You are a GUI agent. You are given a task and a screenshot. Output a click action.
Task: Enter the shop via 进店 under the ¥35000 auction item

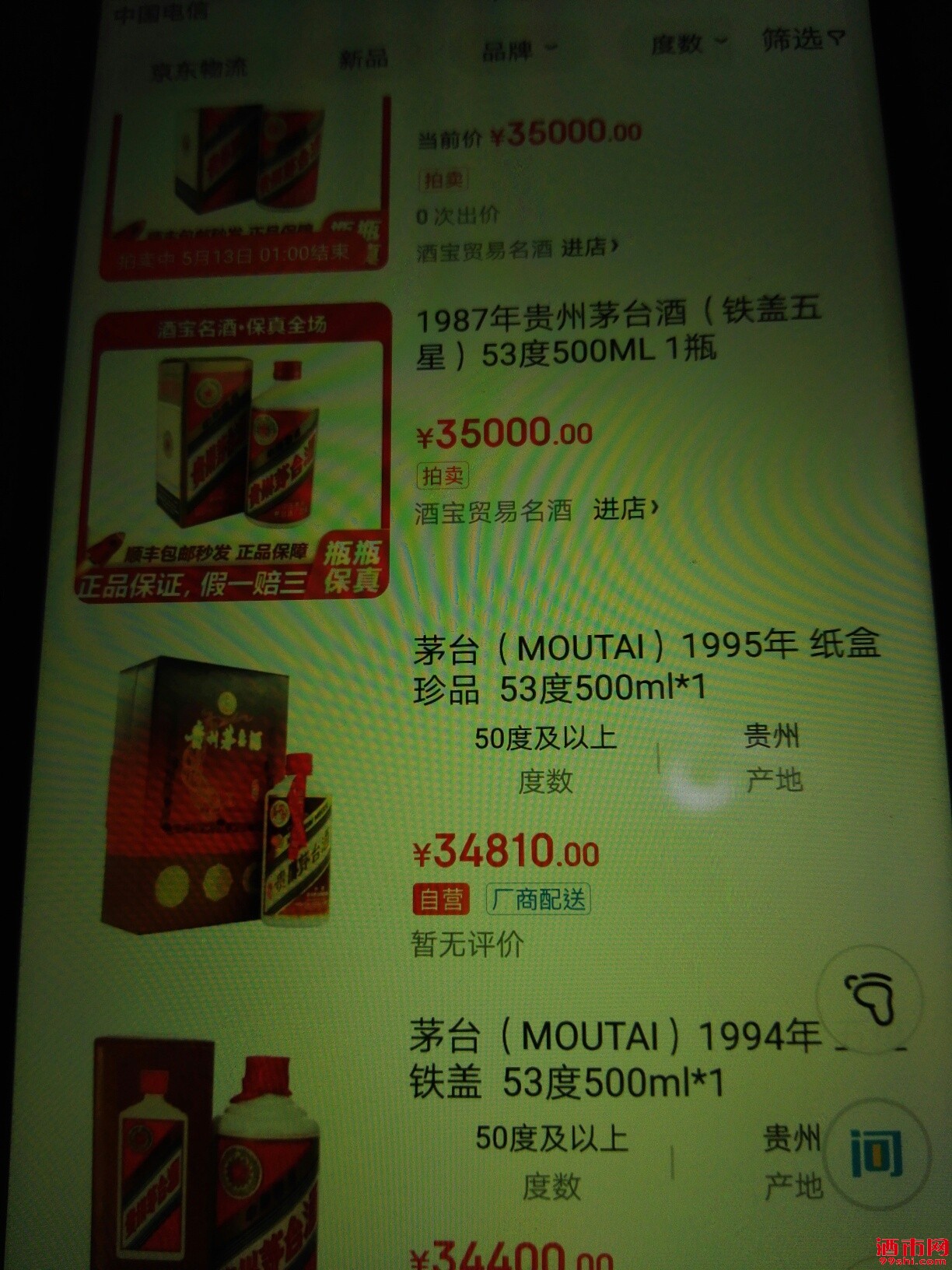[x=590, y=248]
